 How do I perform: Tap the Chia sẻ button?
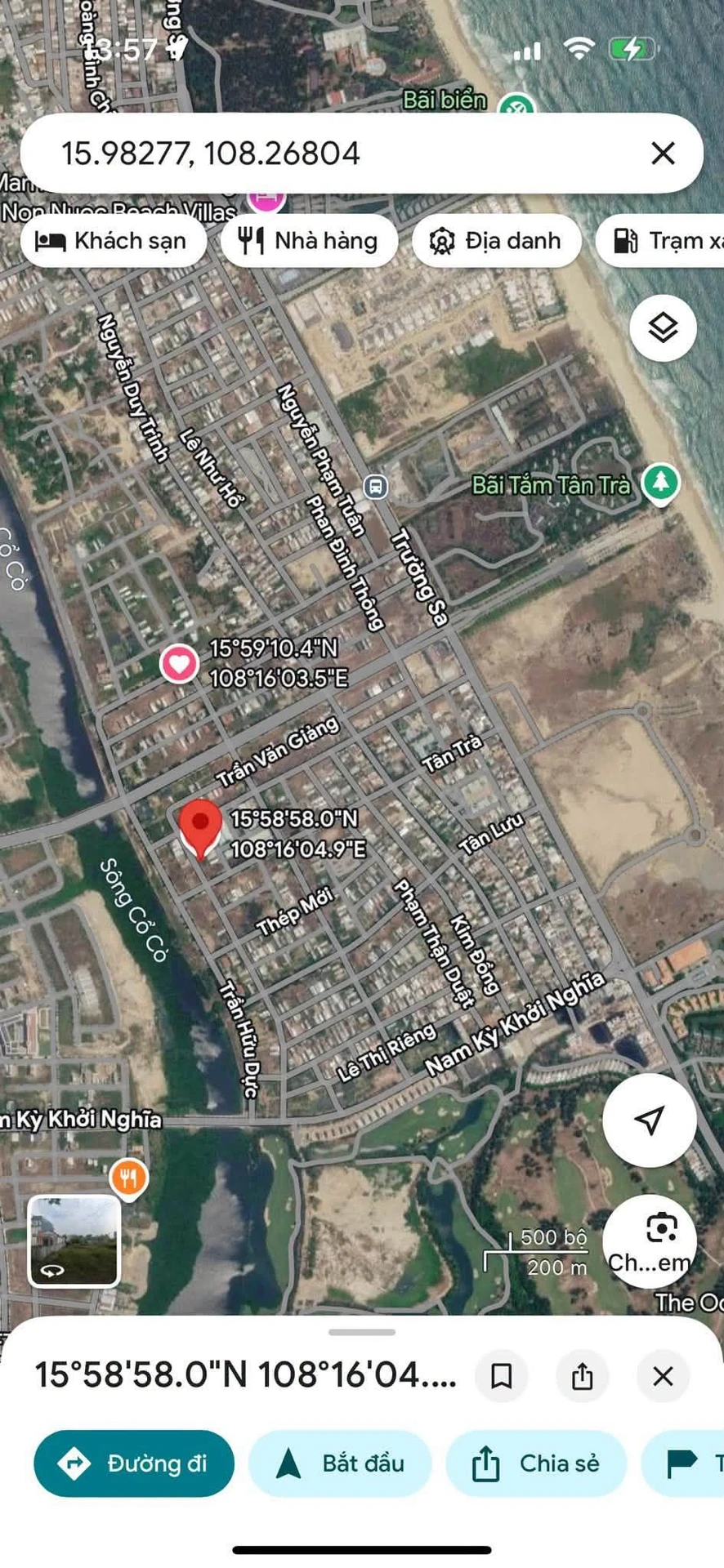coord(536,1463)
